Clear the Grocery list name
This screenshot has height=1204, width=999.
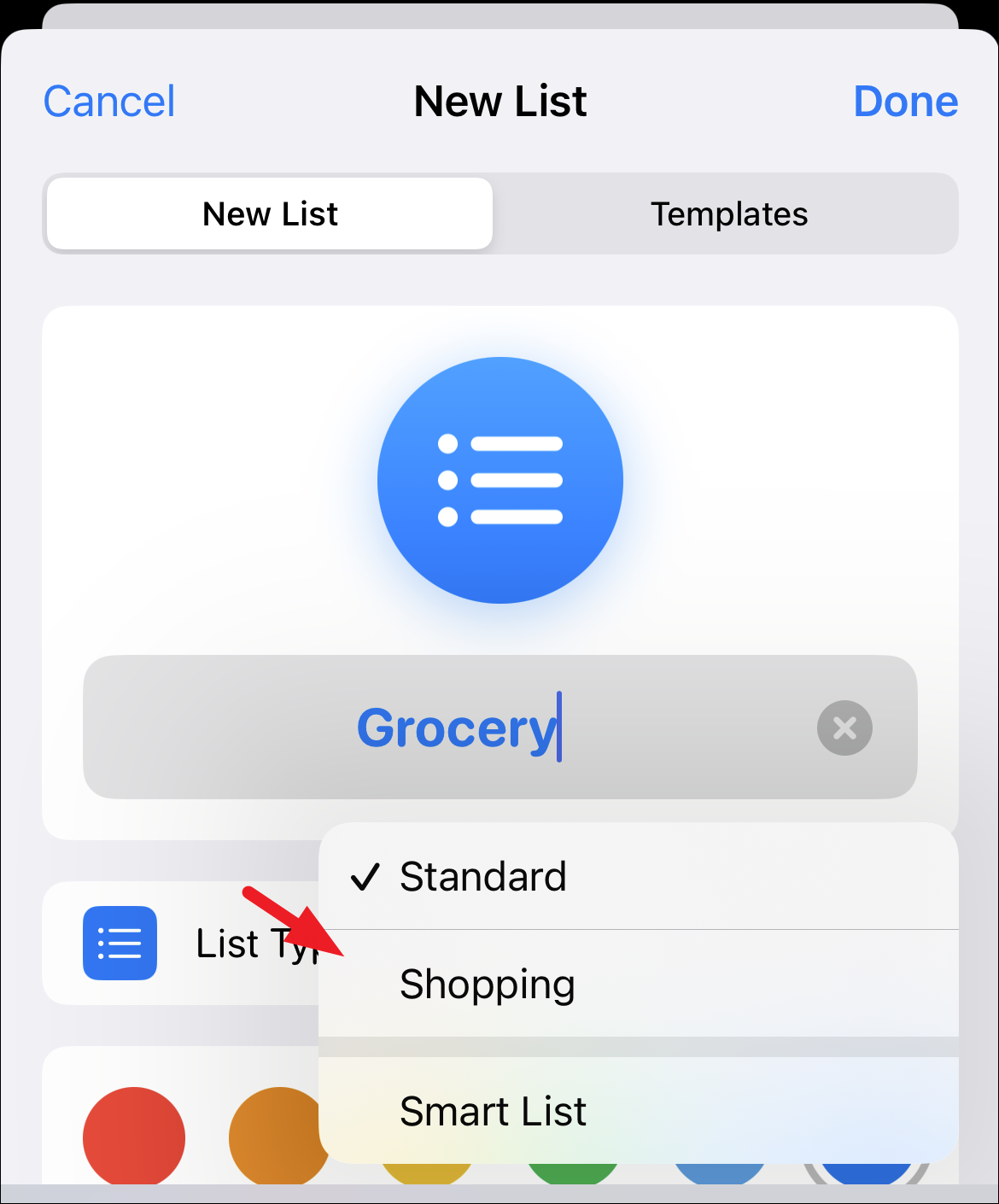[x=844, y=728]
